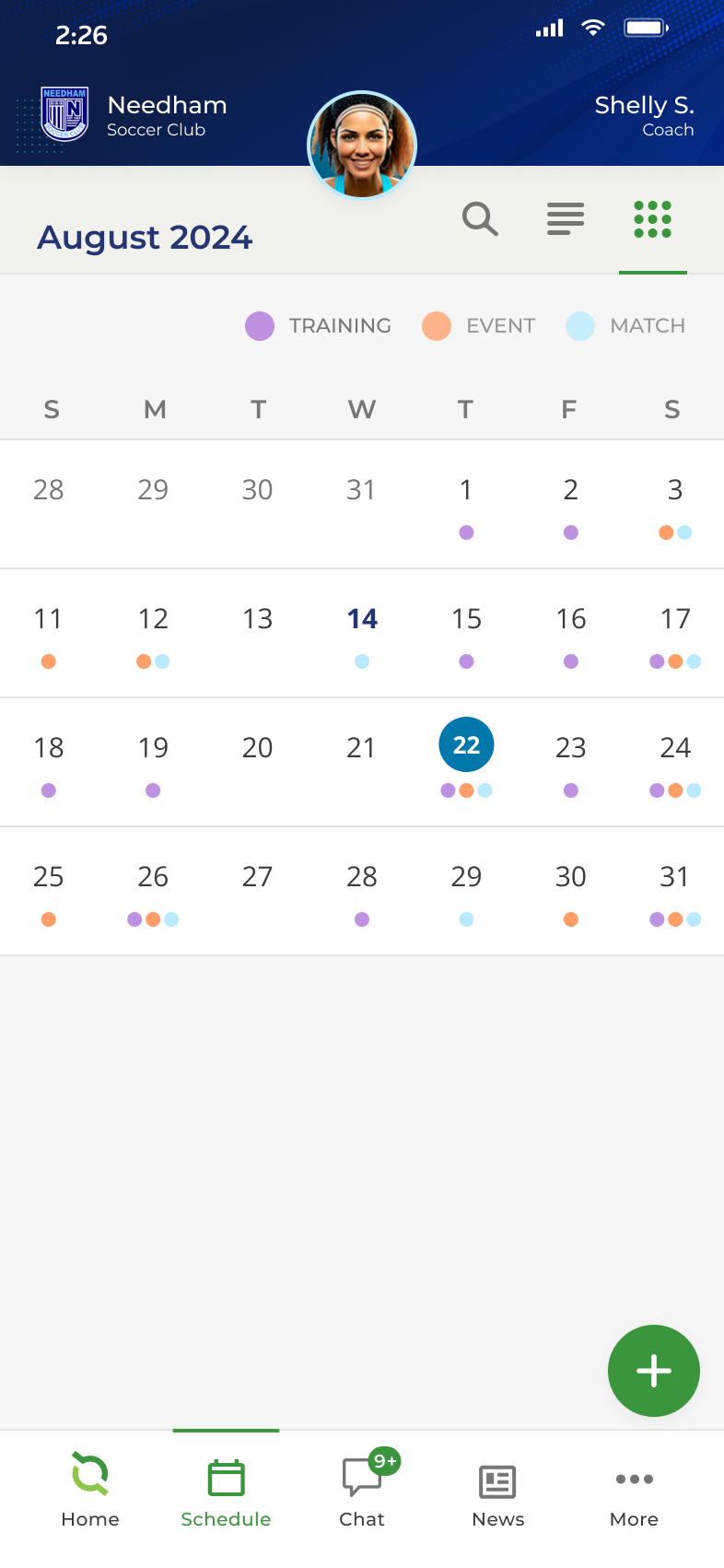
Task: Switch to the News tab
Action: [x=498, y=1491]
